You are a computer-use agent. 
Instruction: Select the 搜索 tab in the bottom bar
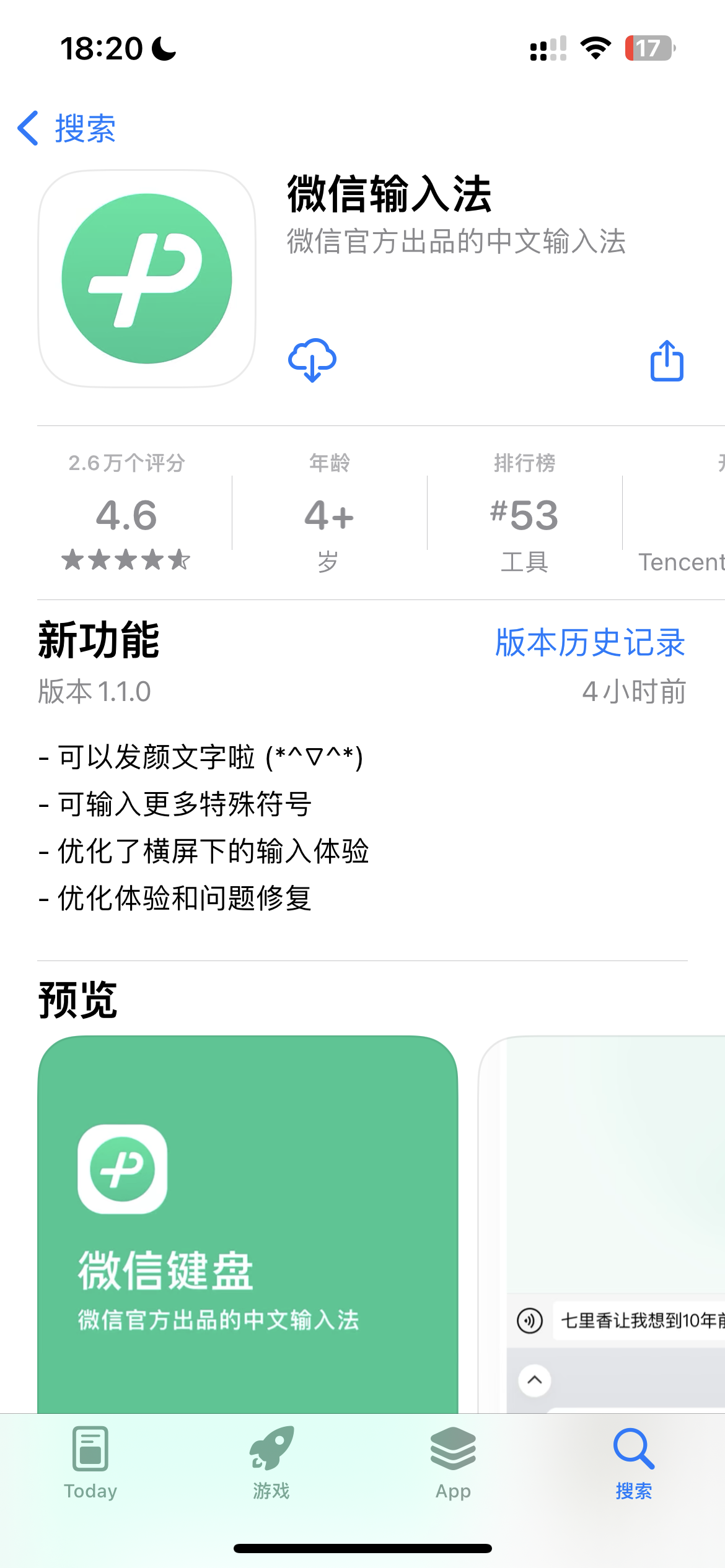click(633, 1463)
